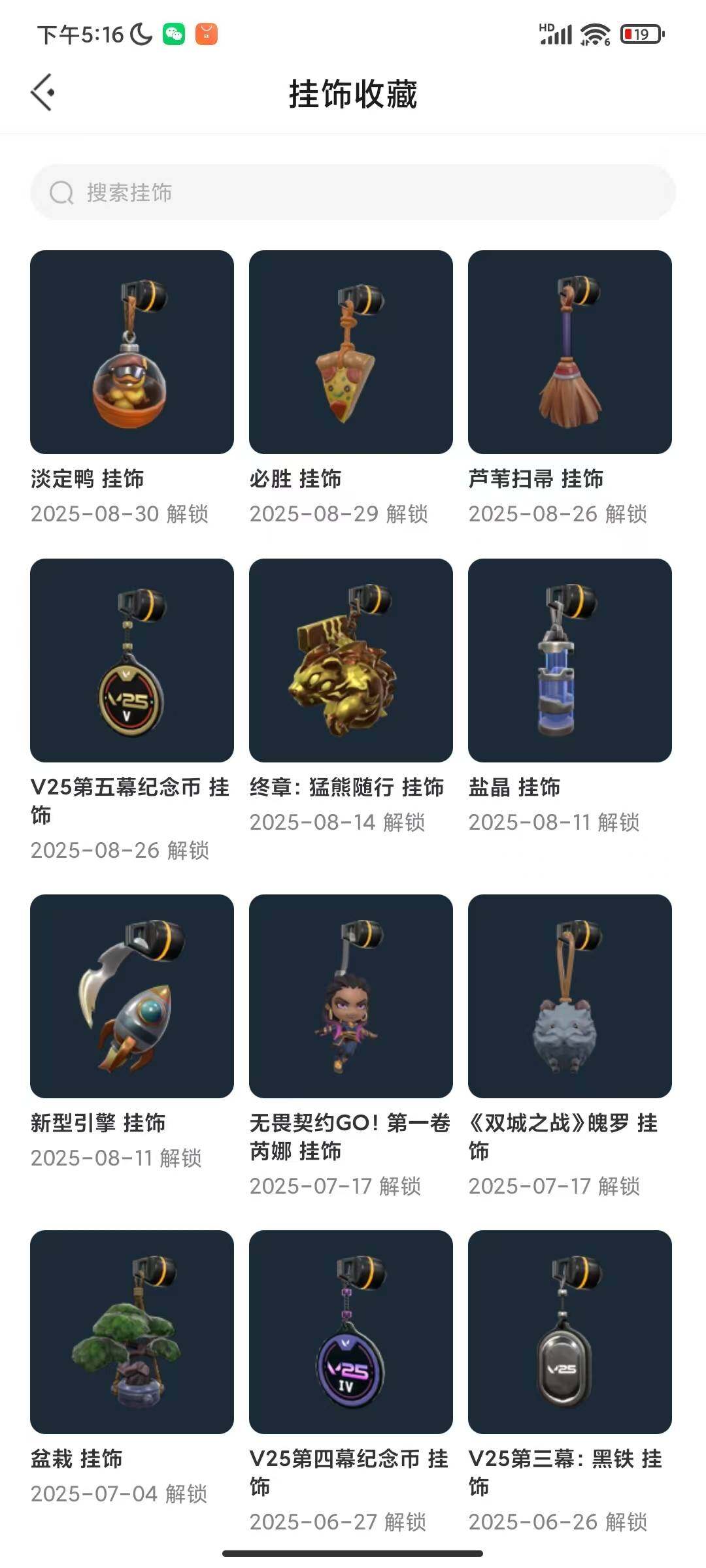706x1568 pixels.
Task: Go back using the top-left arrow
Action: coord(42,93)
